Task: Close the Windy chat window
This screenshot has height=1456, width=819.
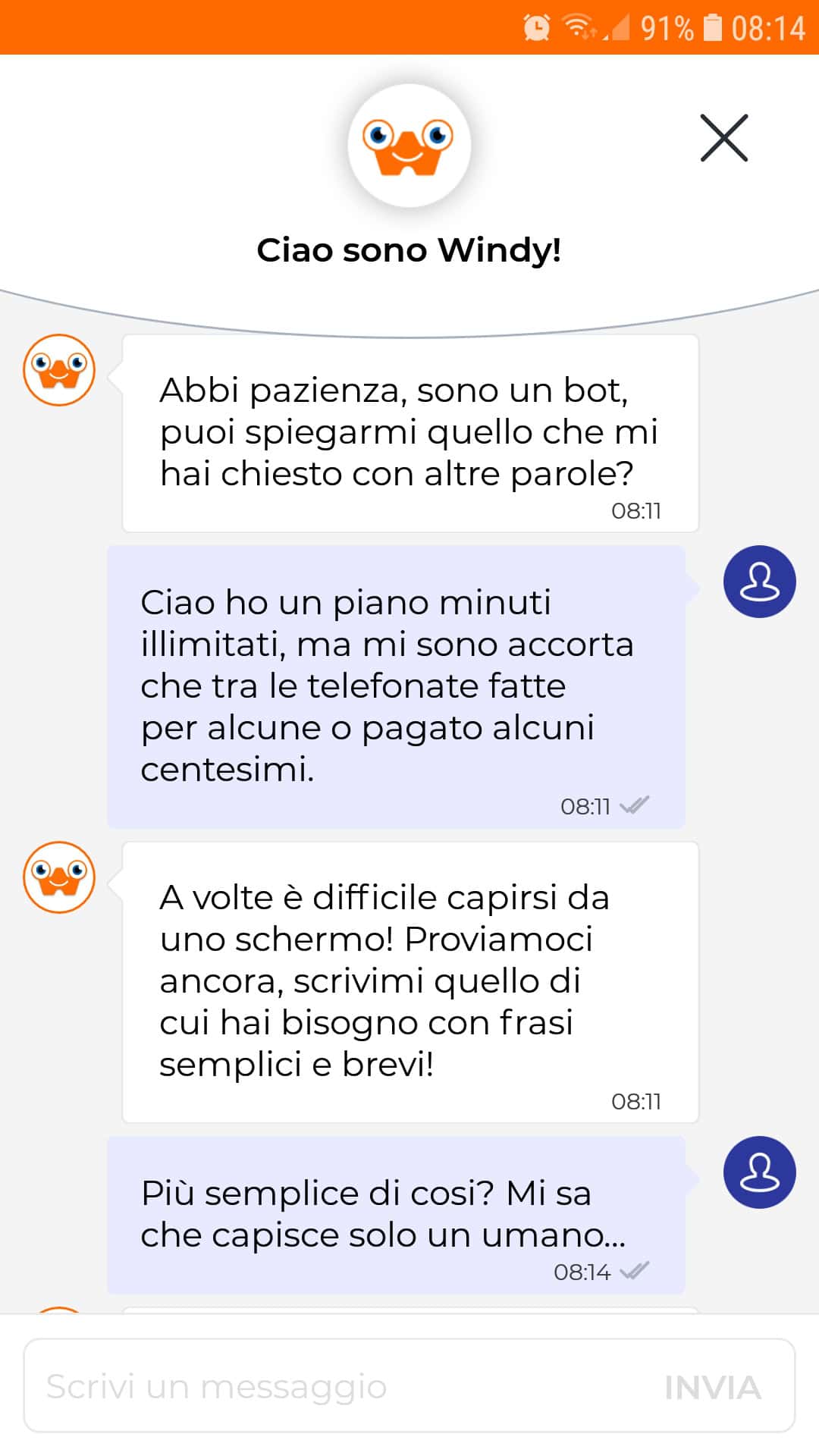Action: click(x=723, y=138)
